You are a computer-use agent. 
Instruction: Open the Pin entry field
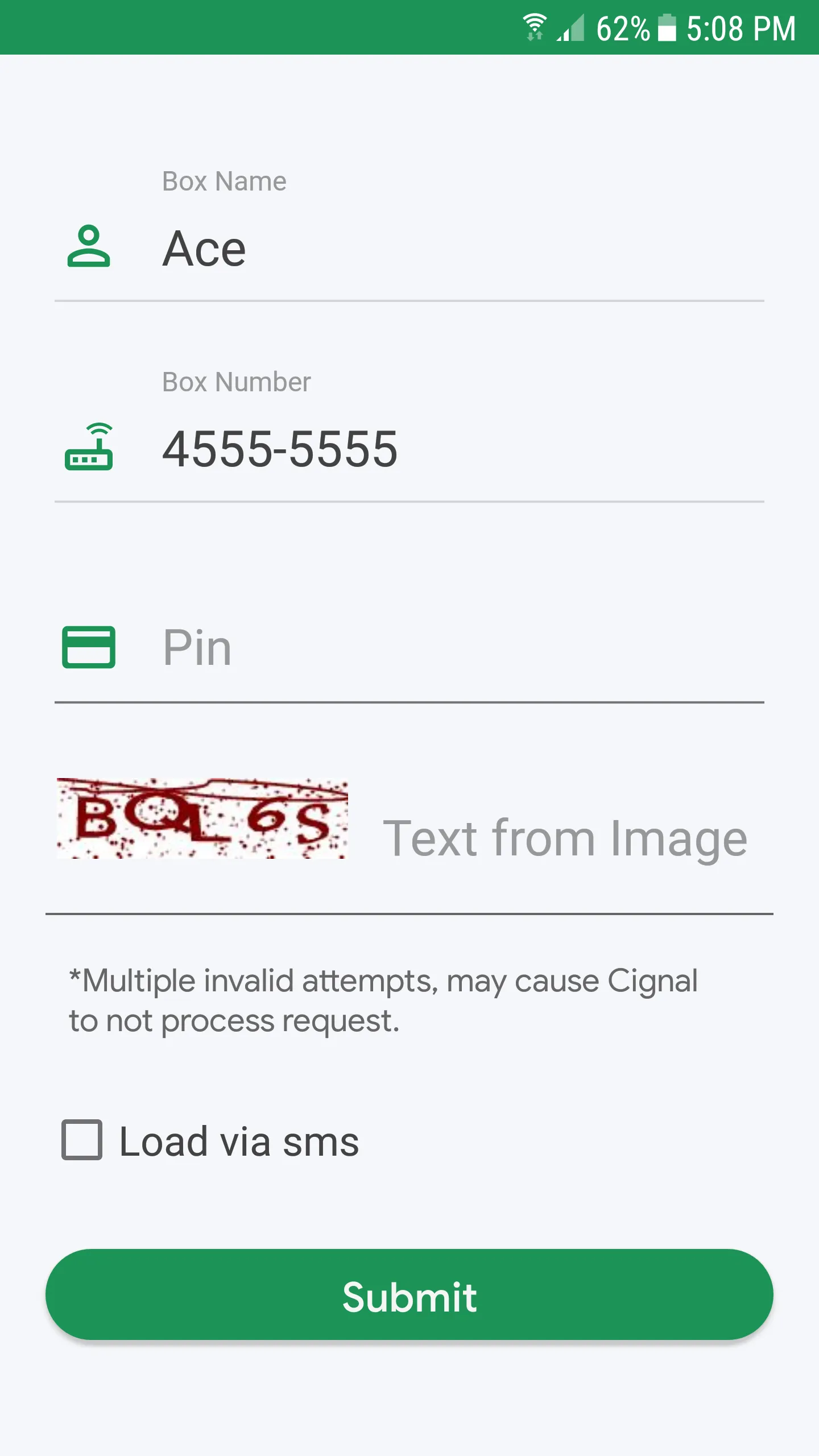point(398,648)
